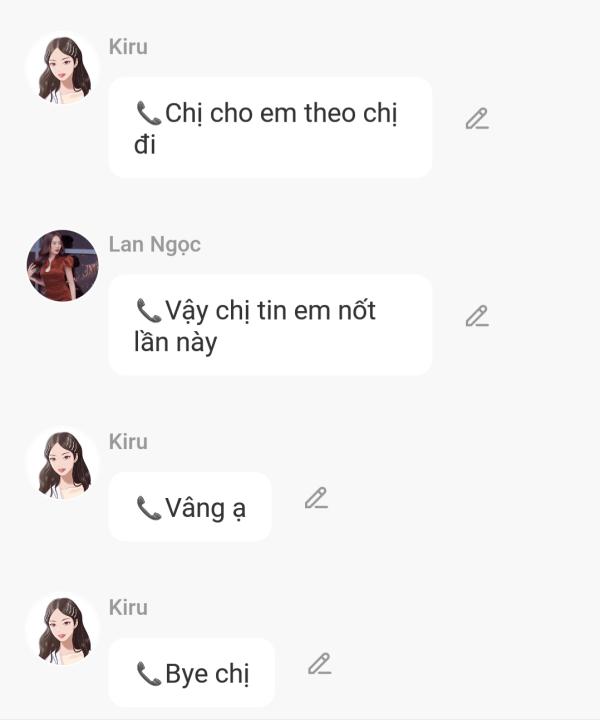Select the "Bye chị" message bubble

tap(191, 673)
